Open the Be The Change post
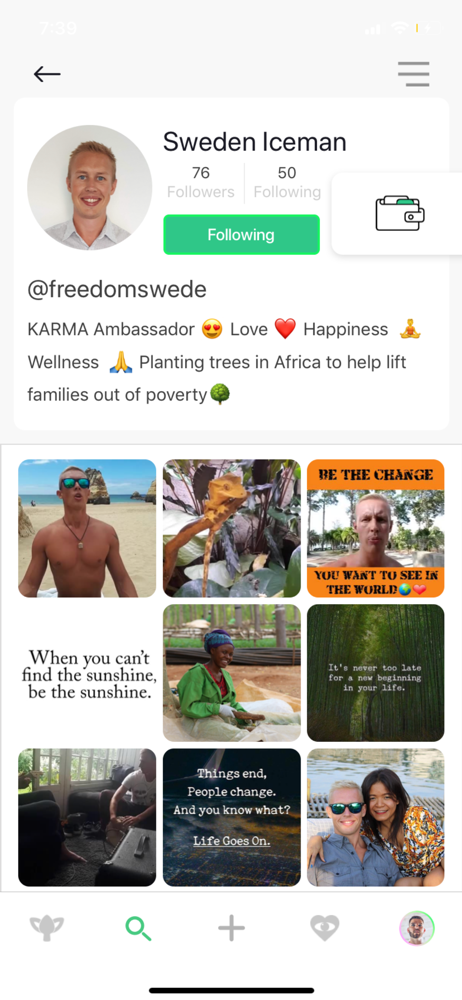Image resolution: width=462 pixels, height=1000 pixels. (376, 528)
